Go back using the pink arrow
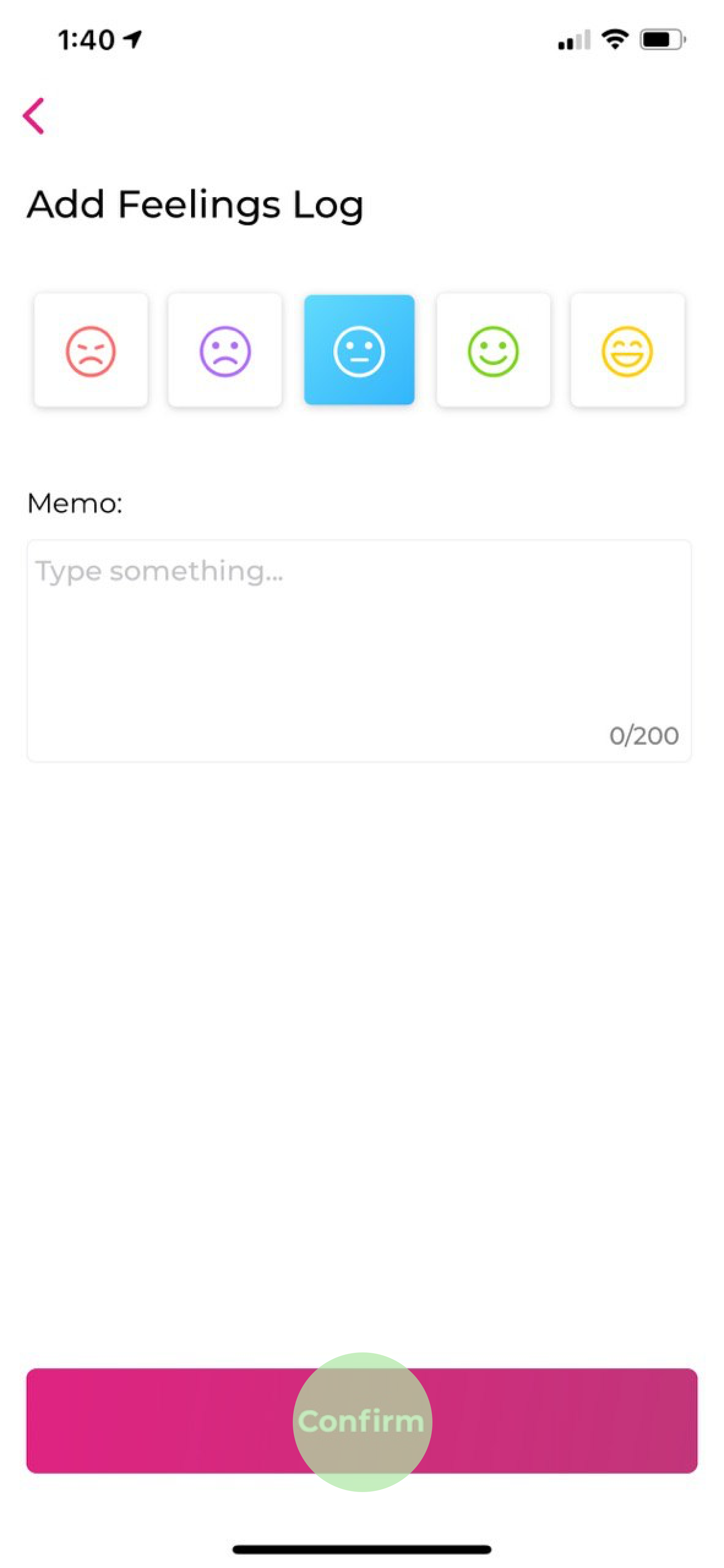This screenshot has height=1568, width=724. coord(34,116)
